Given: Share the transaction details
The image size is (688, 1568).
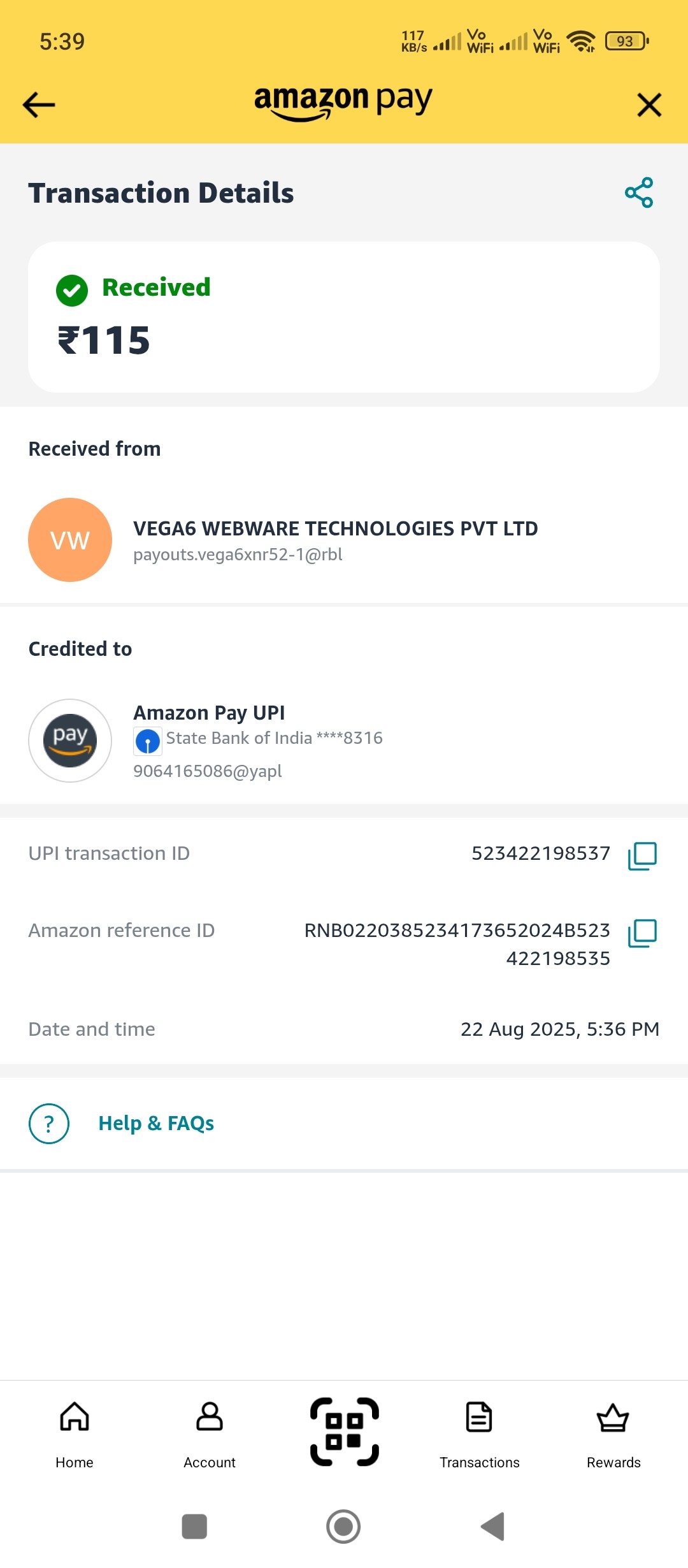Looking at the screenshot, I should 639,192.
